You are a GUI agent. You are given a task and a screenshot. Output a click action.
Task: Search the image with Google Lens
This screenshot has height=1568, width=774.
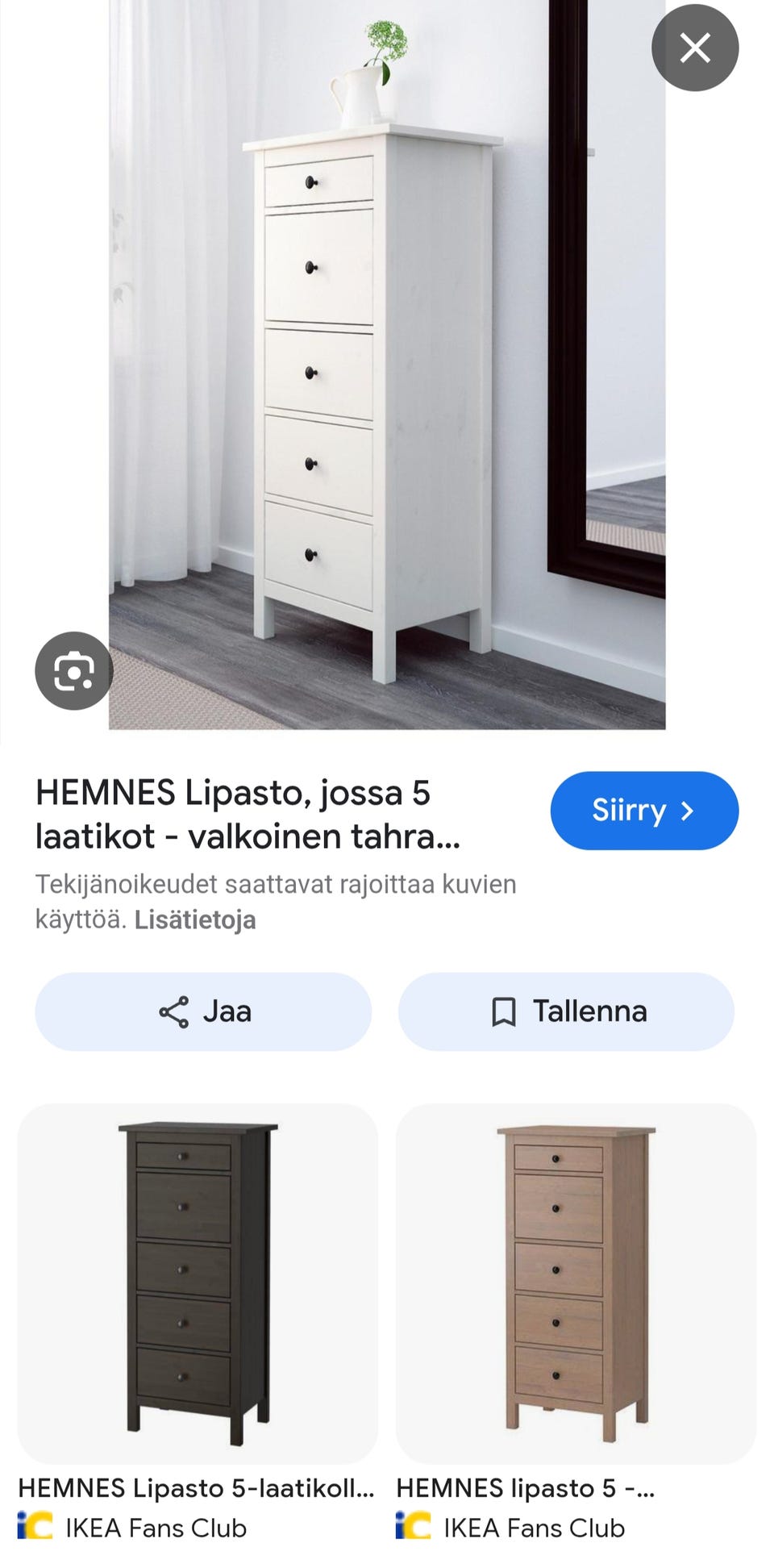pyautogui.click(x=74, y=670)
